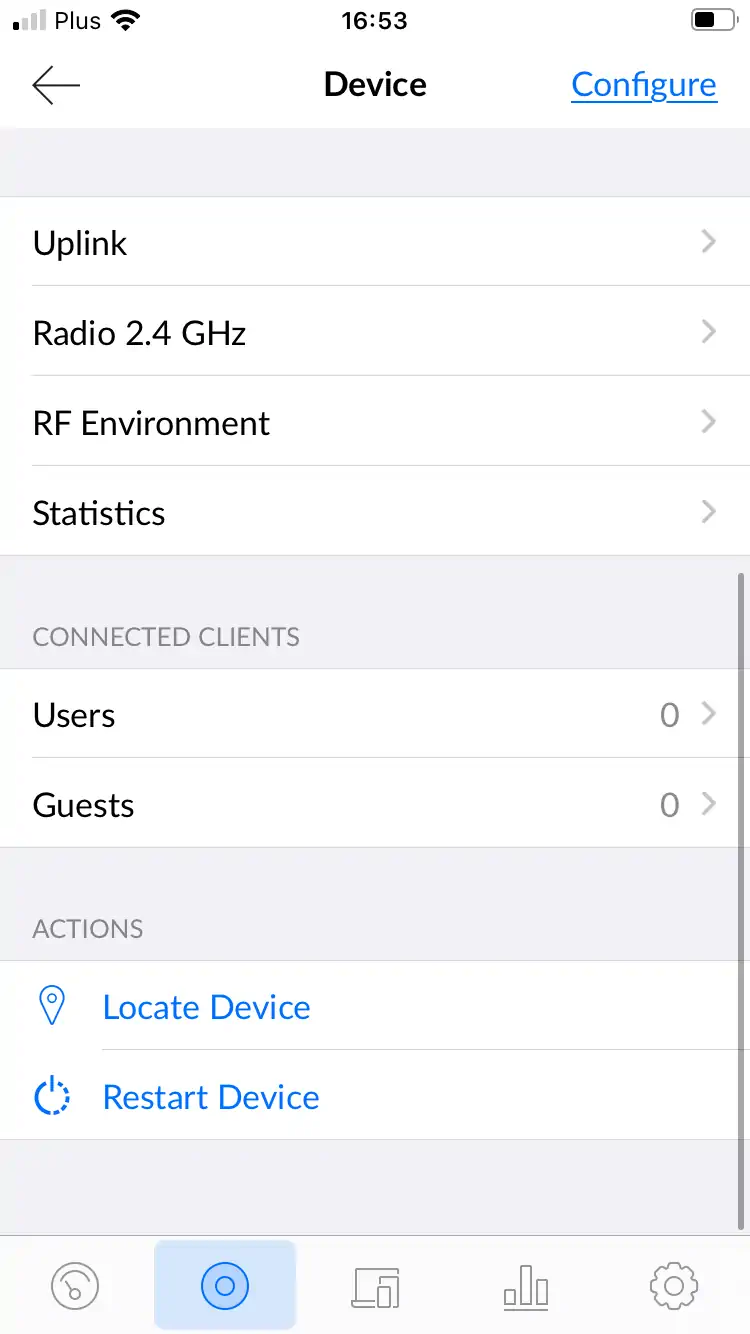
Task: Open the Uplink details
Action: (x=375, y=242)
